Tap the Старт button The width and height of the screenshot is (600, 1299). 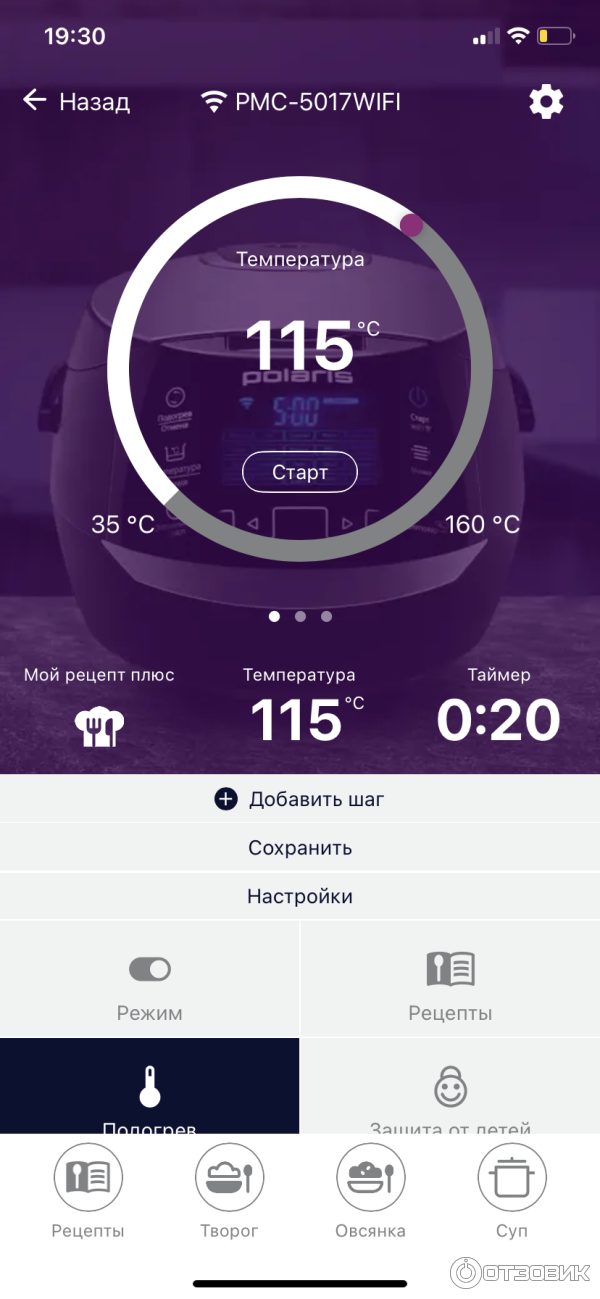coord(300,472)
